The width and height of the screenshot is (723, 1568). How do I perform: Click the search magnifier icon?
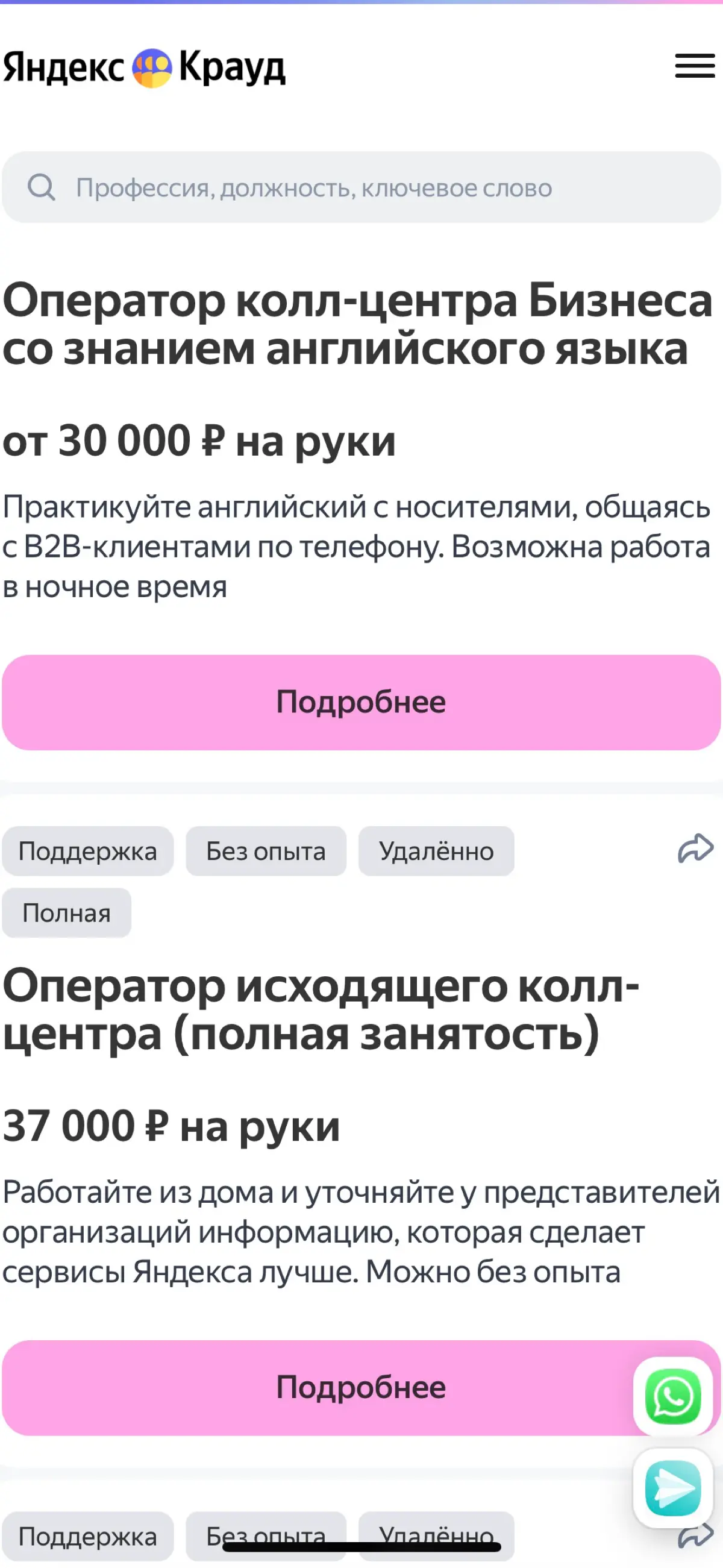point(42,187)
